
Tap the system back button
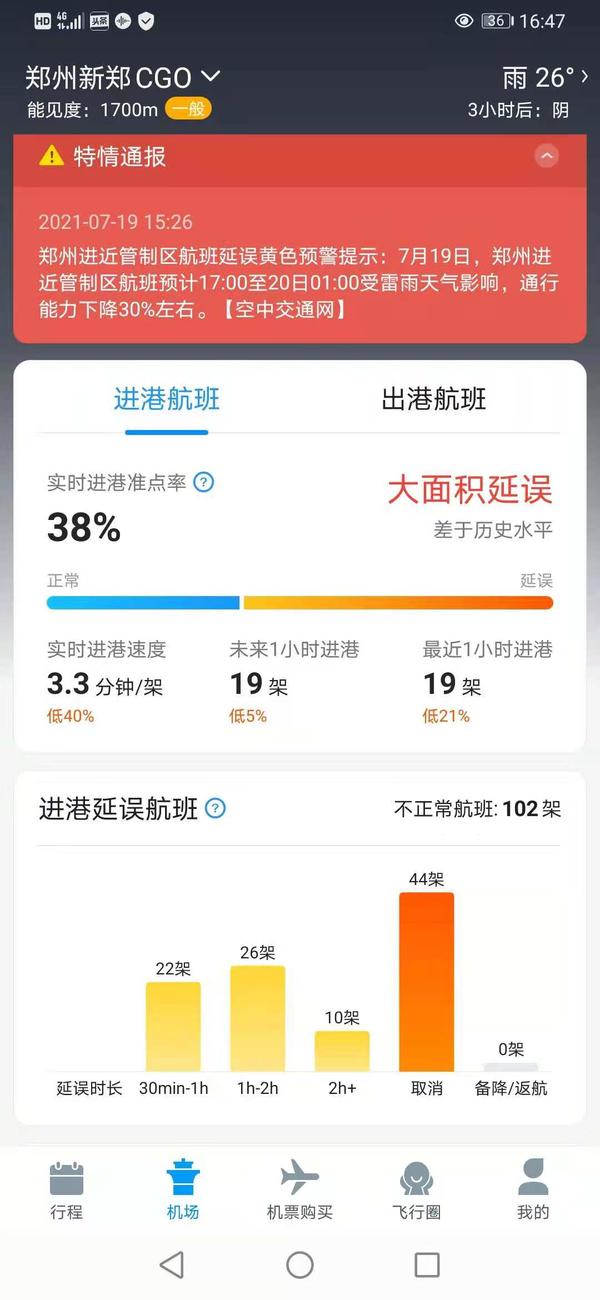[172, 1265]
